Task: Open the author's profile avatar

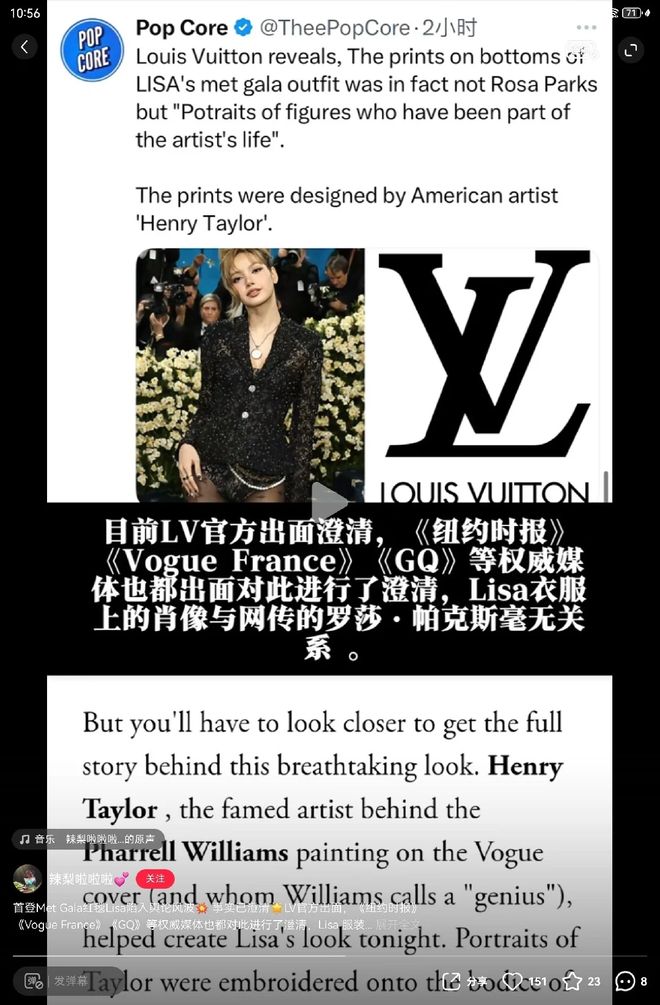Action: pos(27,878)
